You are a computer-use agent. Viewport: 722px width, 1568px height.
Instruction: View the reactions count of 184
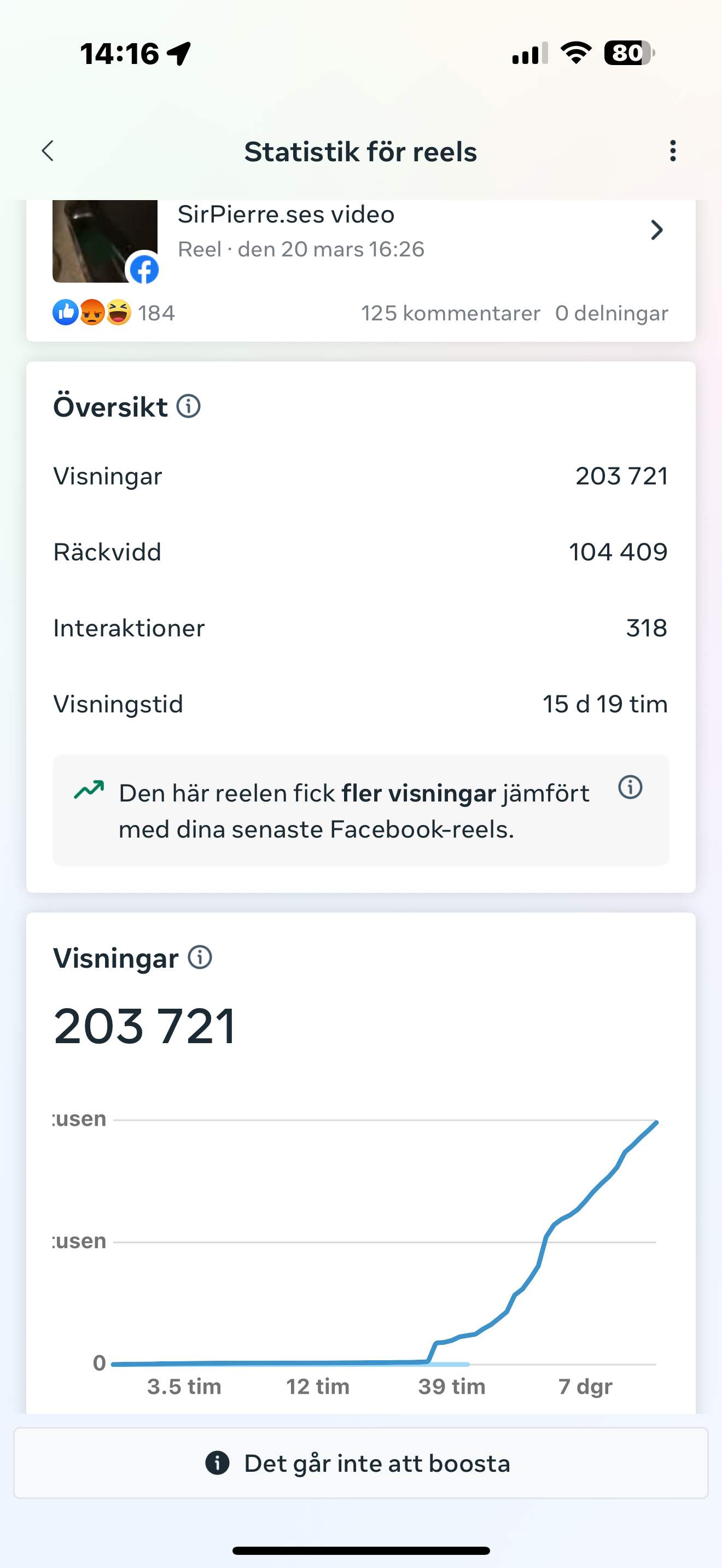click(114, 313)
